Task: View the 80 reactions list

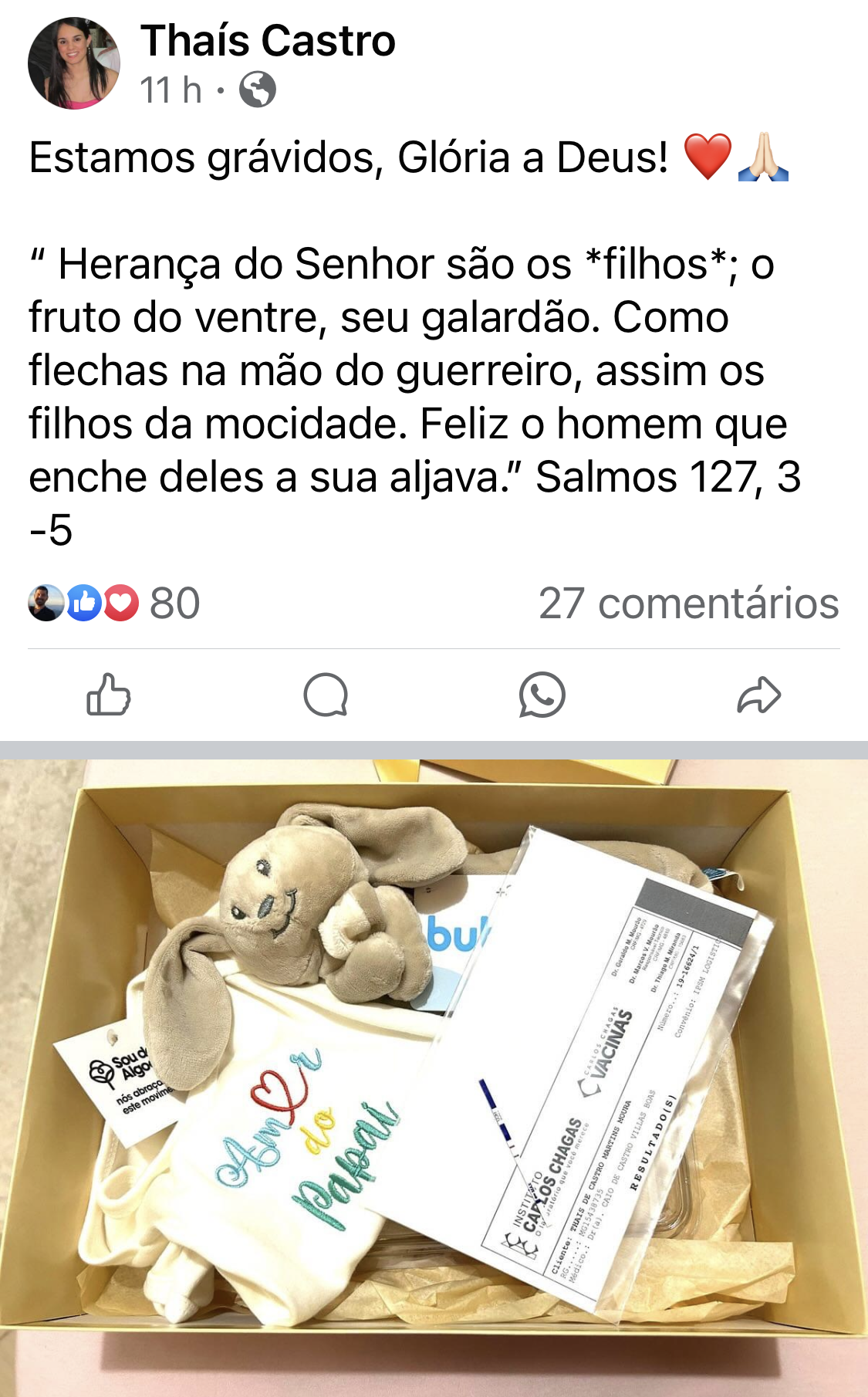Action: (114, 603)
